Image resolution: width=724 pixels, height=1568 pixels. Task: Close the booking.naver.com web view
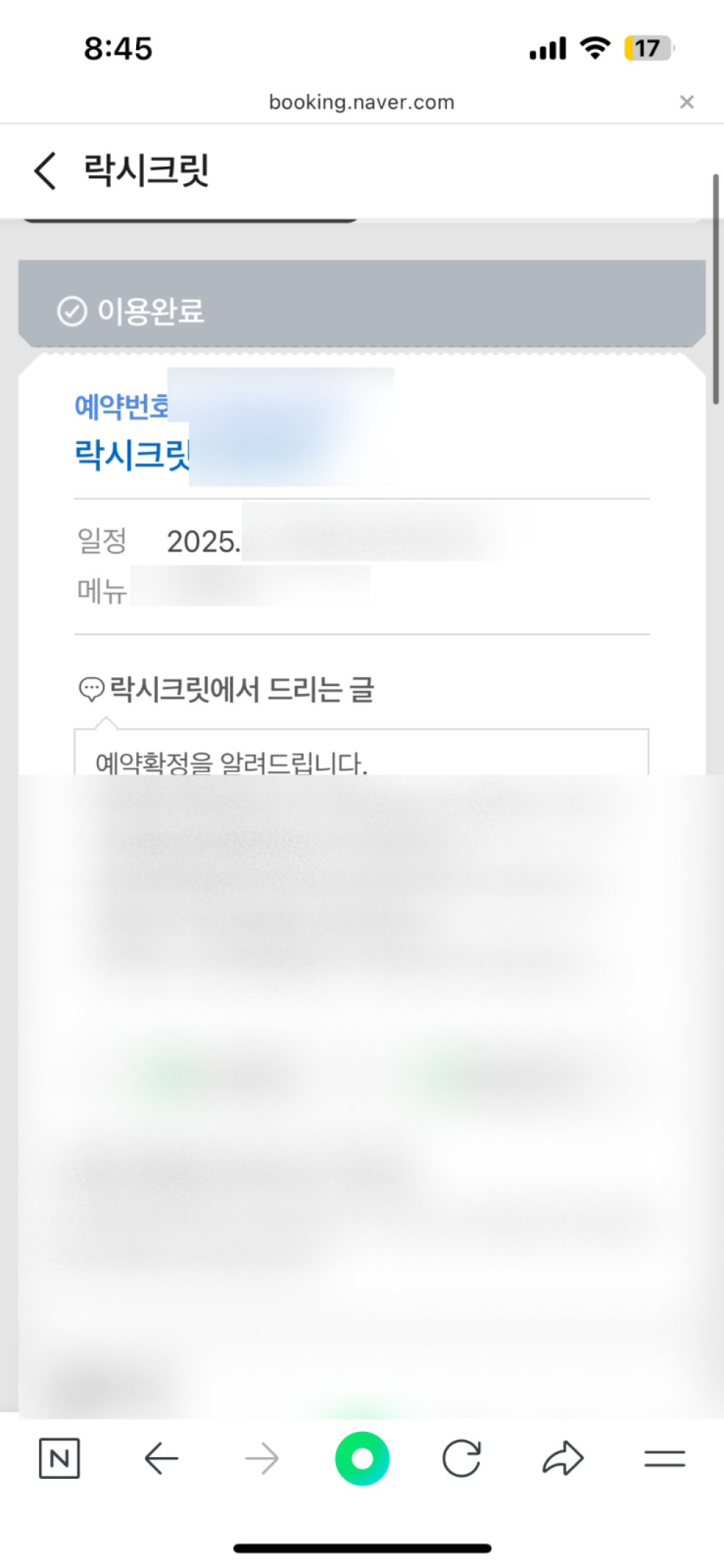pyautogui.click(x=686, y=102)
